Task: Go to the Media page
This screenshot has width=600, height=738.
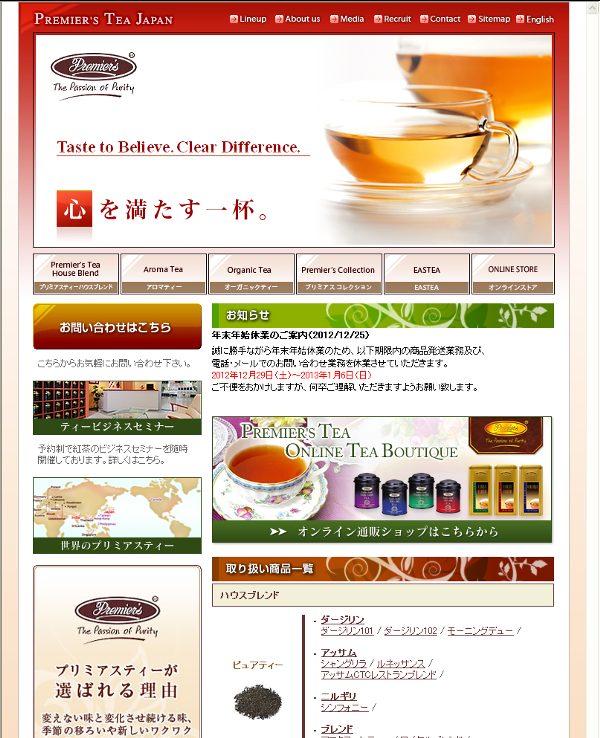Action: click(351, 19)
